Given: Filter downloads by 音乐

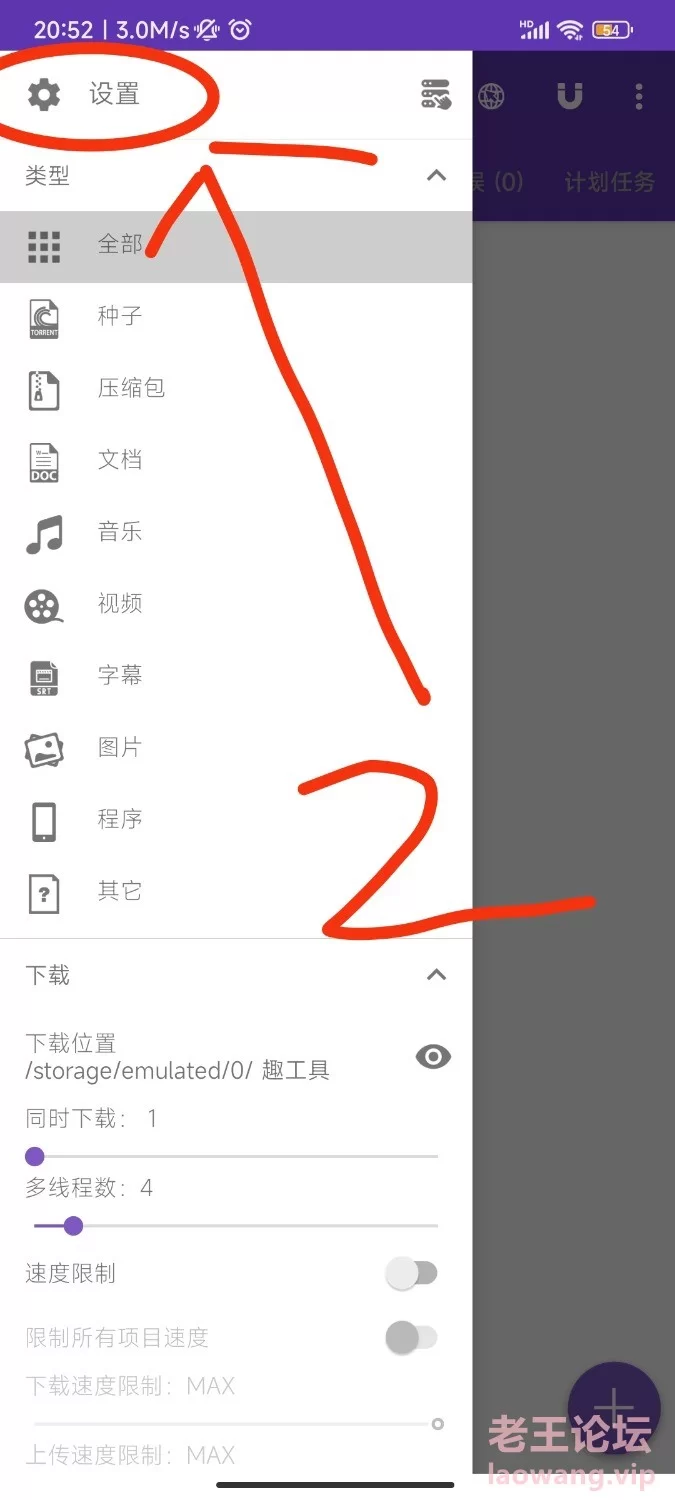Looking at the screenshot, I should click(x=236, y=533).
